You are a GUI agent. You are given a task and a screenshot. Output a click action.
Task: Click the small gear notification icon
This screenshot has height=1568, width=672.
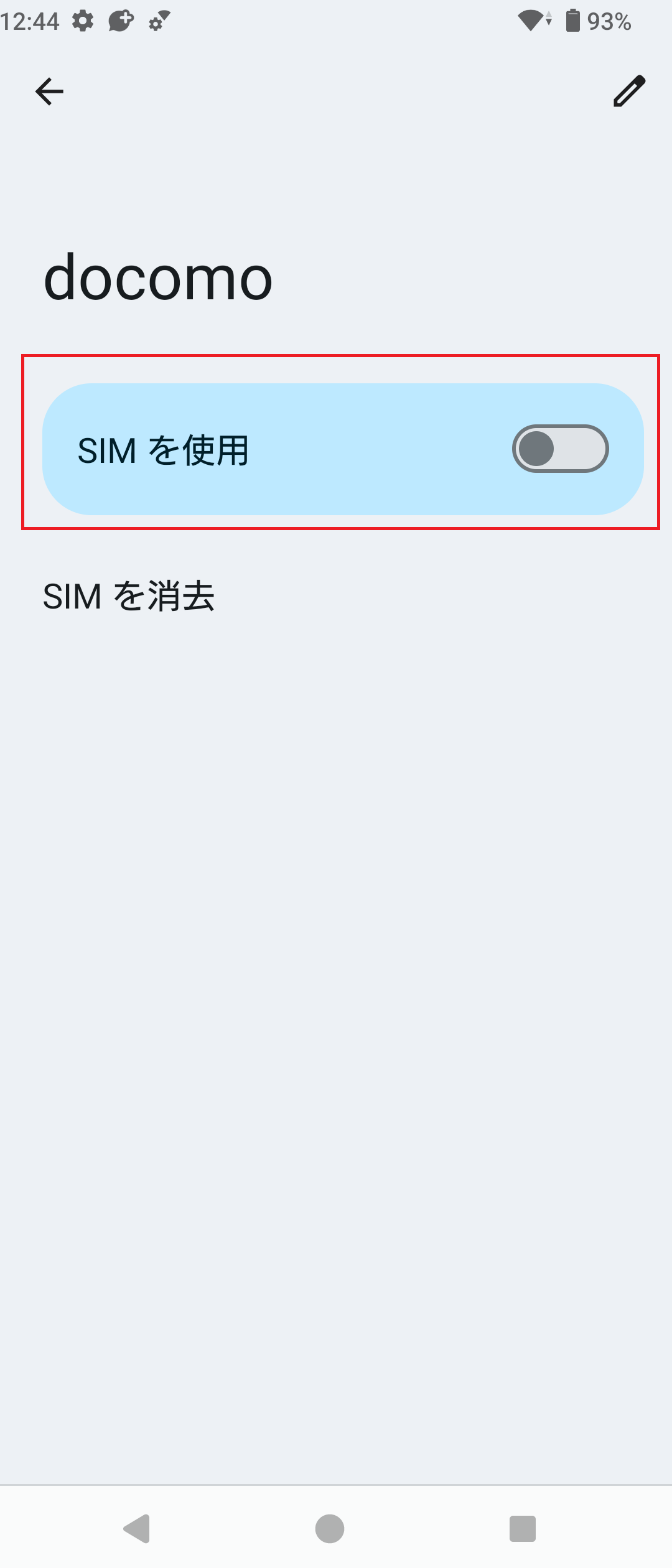pyautogui.click(x=157, y=22)
